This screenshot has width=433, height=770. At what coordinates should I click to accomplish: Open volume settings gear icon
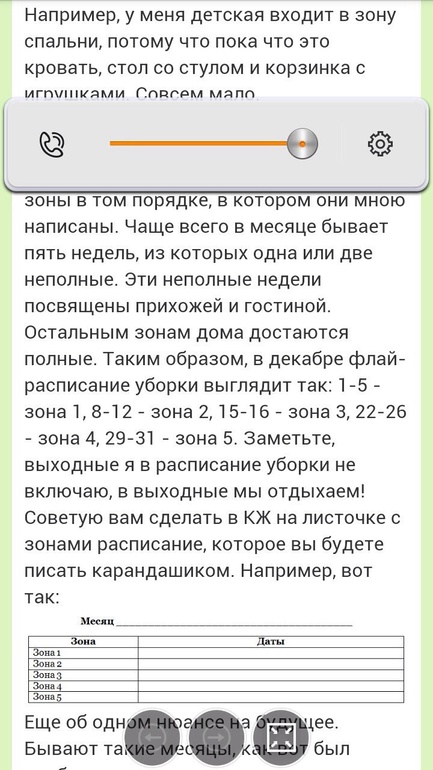pyautogui.click(x=380, y=143)
